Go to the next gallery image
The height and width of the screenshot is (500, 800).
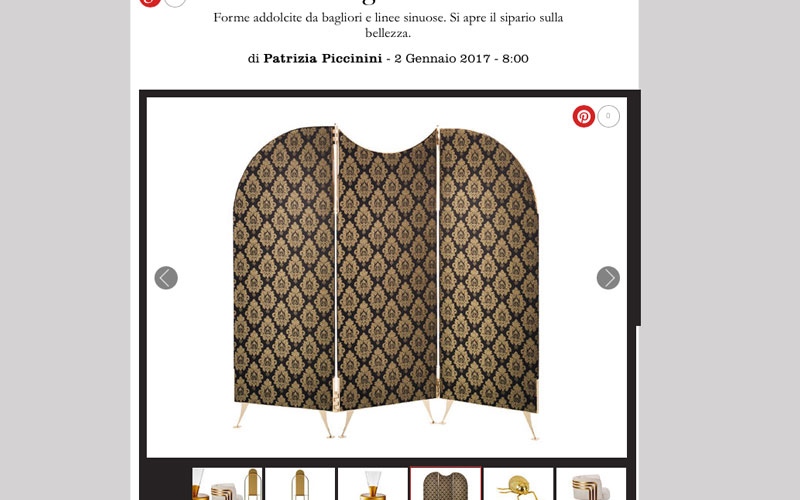608,278
